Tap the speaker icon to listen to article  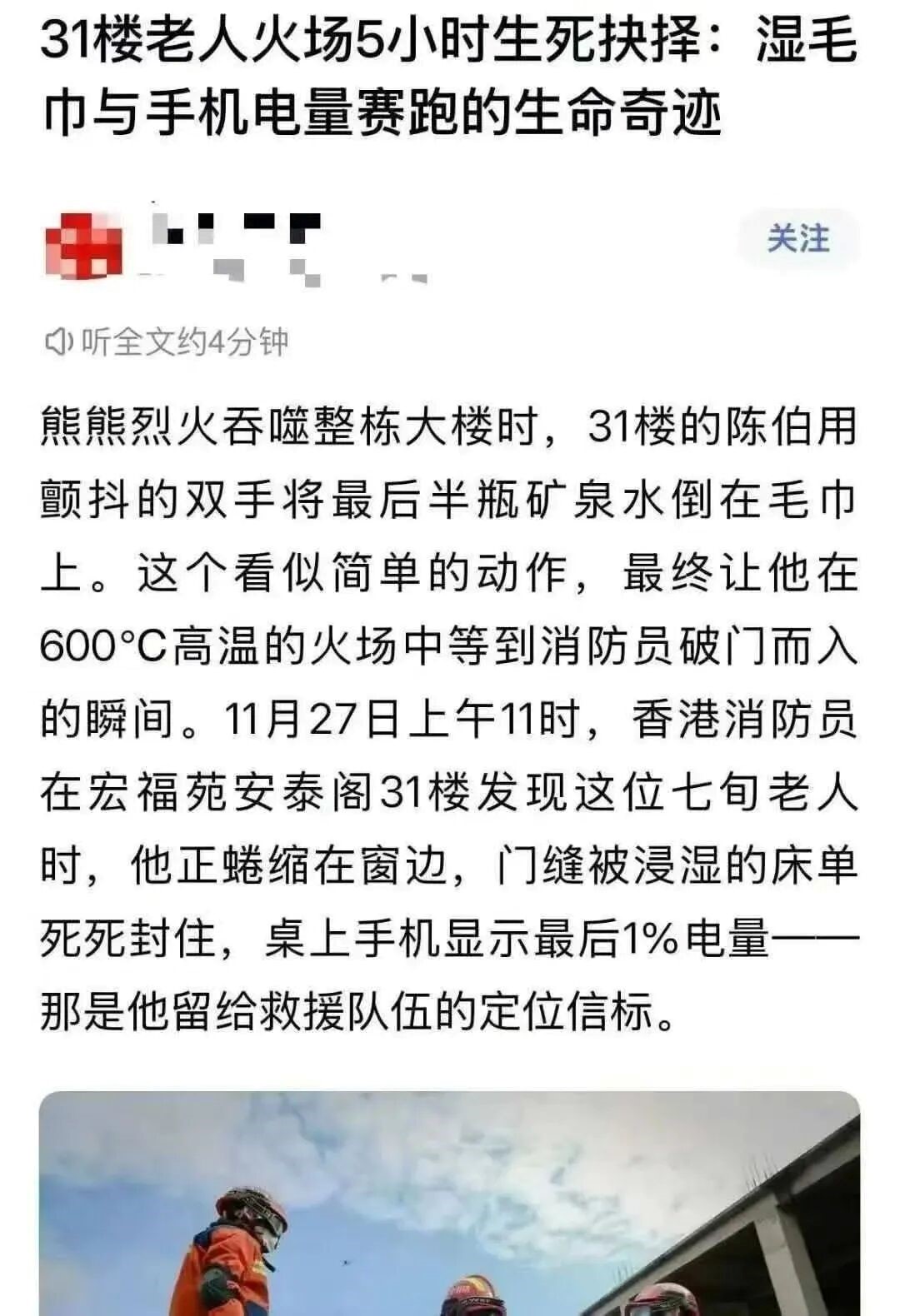coord(60,336)
